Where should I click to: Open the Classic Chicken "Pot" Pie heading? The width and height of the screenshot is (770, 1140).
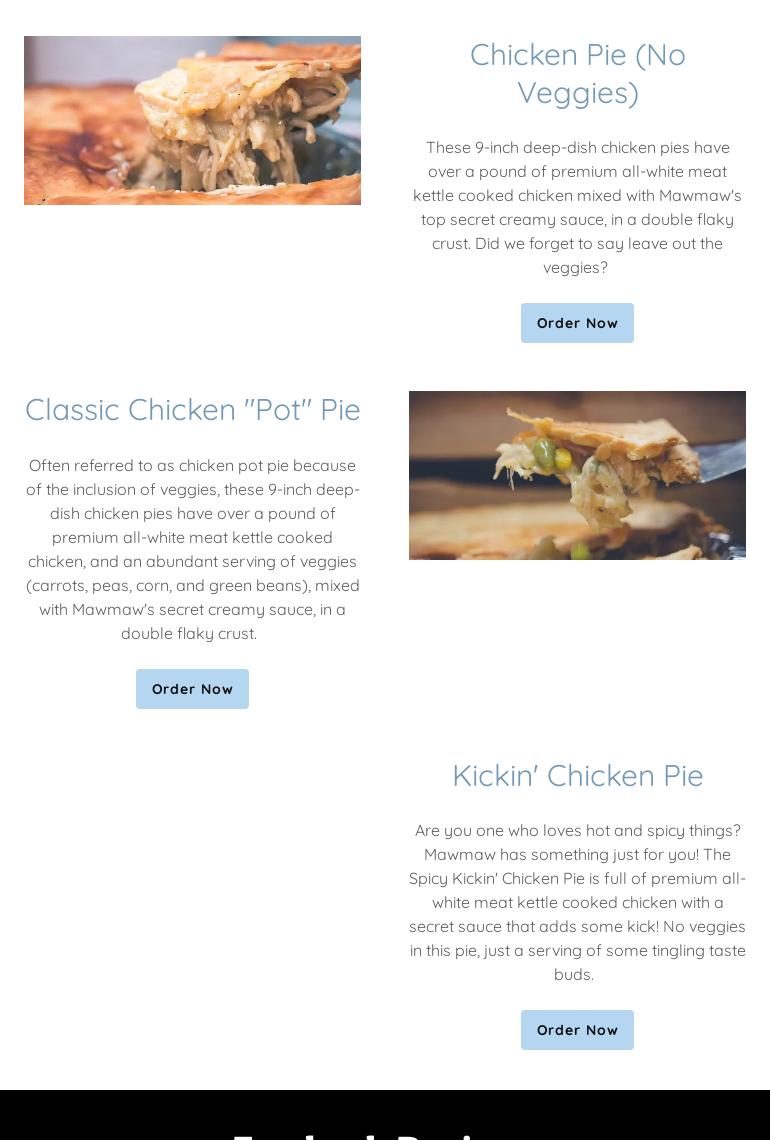(x=192, y=409)
